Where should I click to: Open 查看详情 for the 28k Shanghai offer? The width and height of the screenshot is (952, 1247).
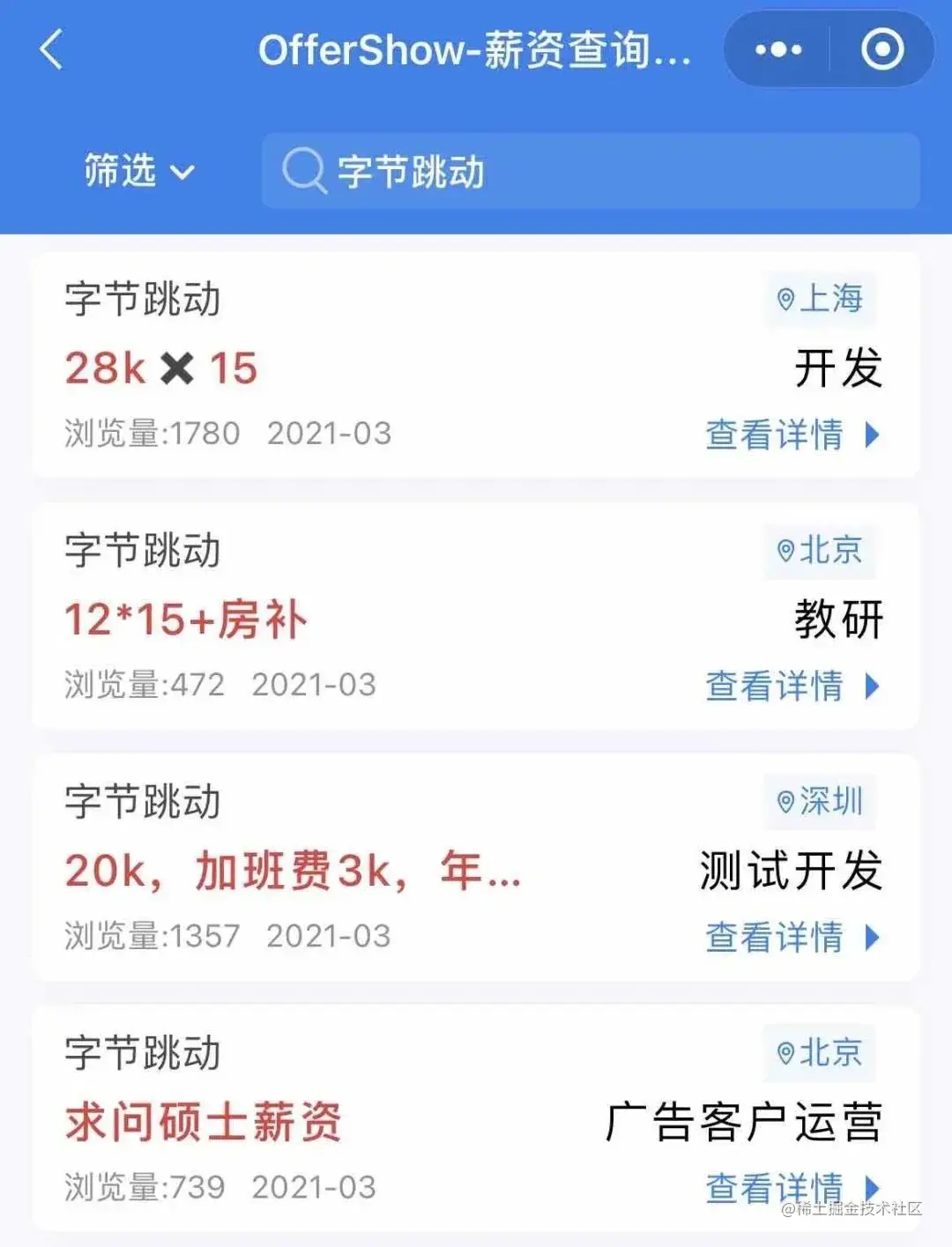point(774,435)
